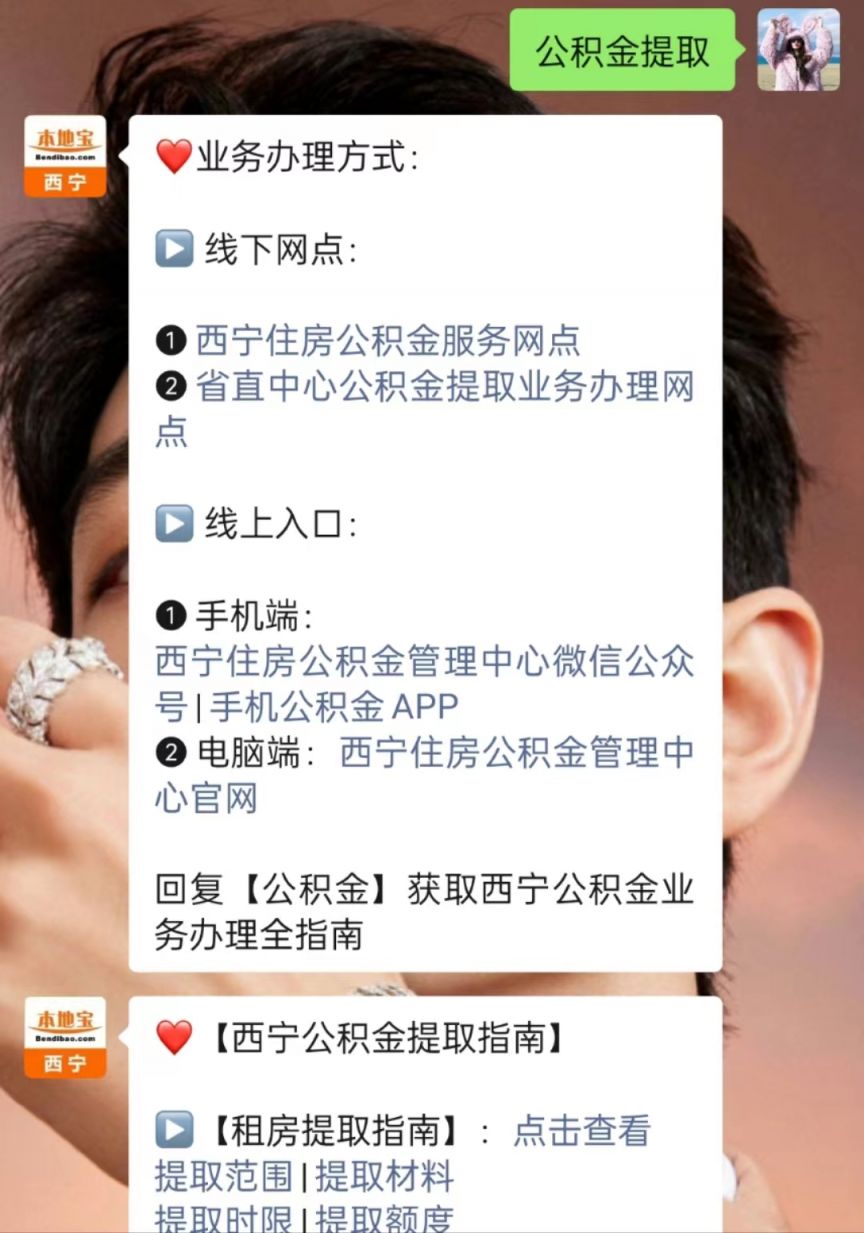The height and width of the screenshot is (1233, 864).
Task: Open 西宁住房公积金服务网点 link
Action: point(388,341)
